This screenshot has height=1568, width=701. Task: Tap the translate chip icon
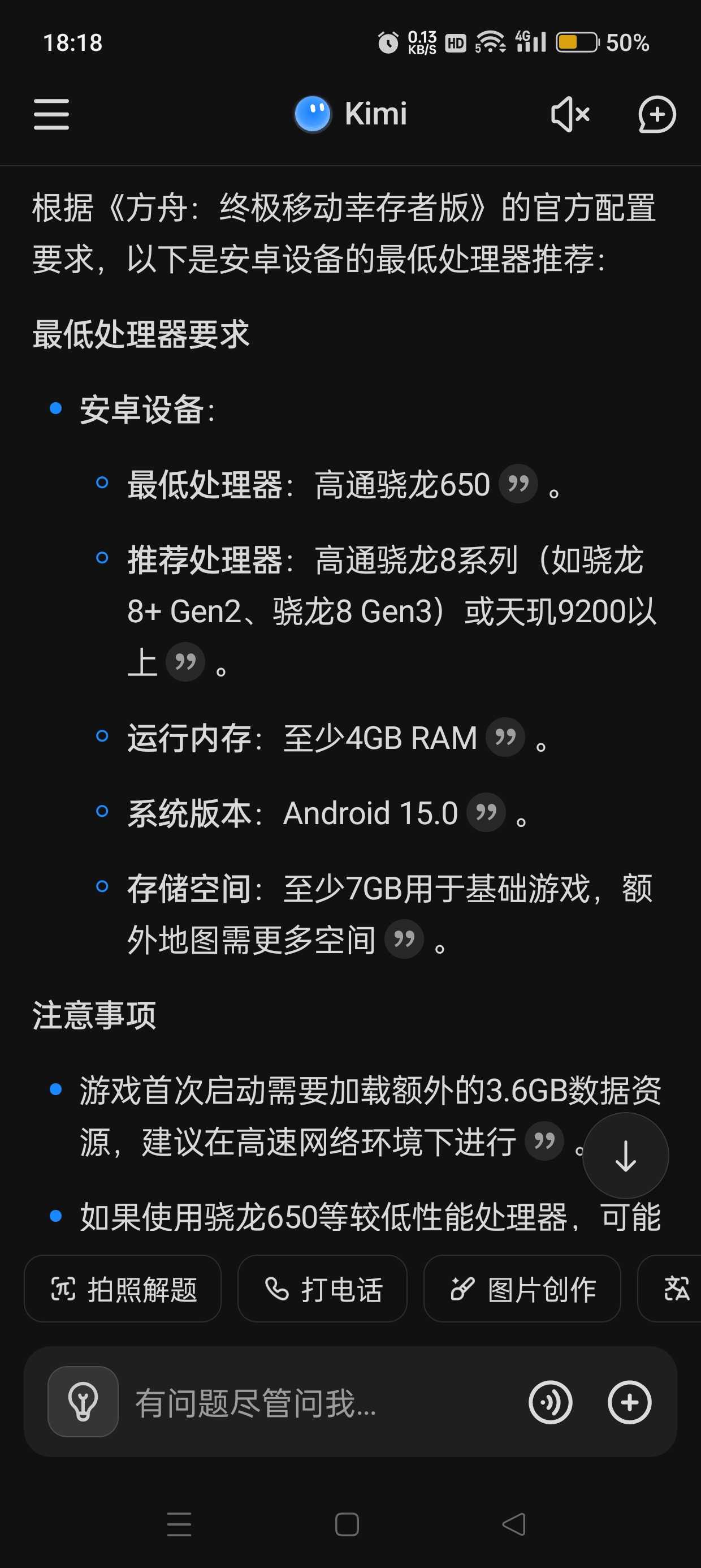[x=676, y=1289]
